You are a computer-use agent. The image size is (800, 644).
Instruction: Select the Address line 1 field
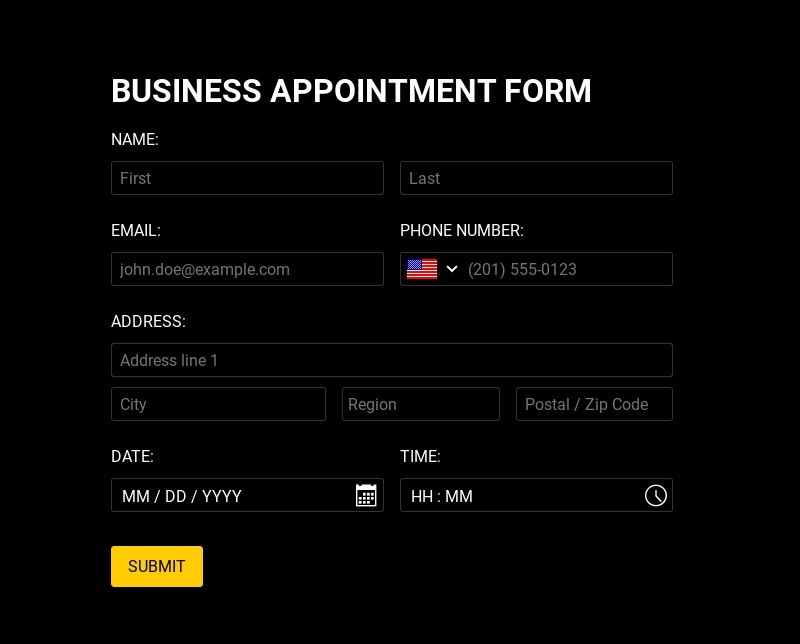(x=391, y=360)
